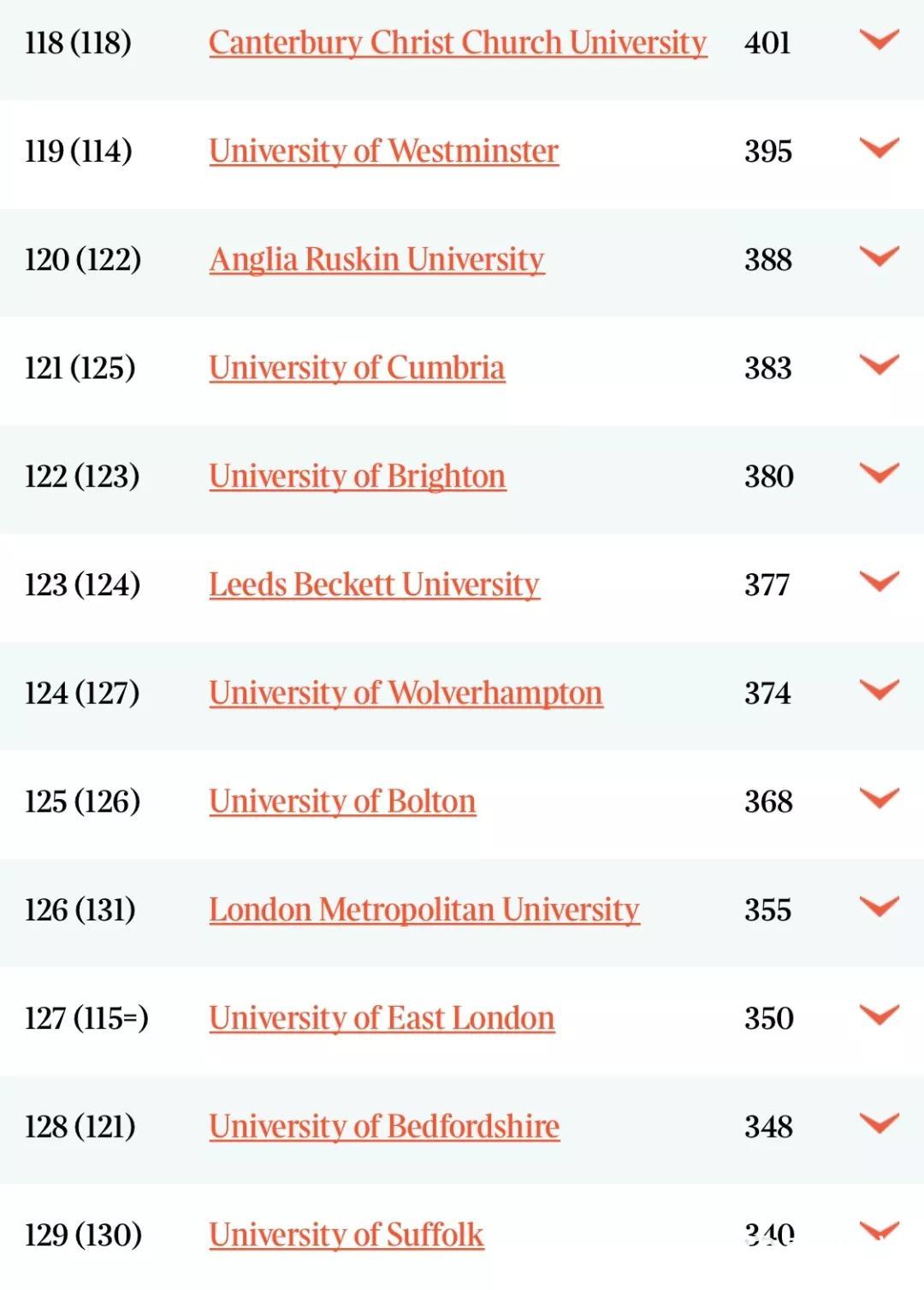Open University of Bedfordshire link
This screenshot has height=1290, width=924.
coord(384,1127)
